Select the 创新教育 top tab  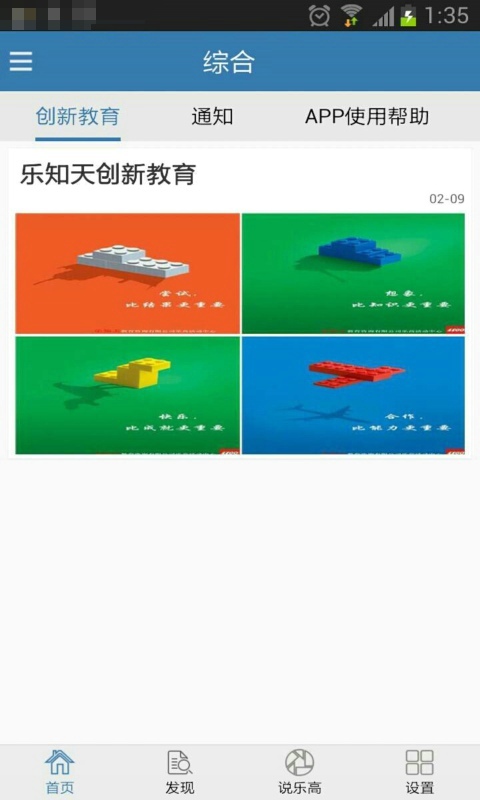(x=78, y=117)
